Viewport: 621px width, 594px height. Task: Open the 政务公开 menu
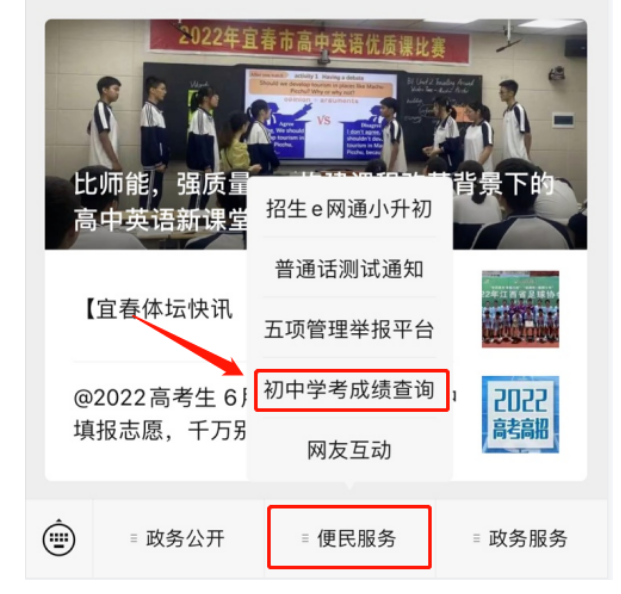click(179, 539)
